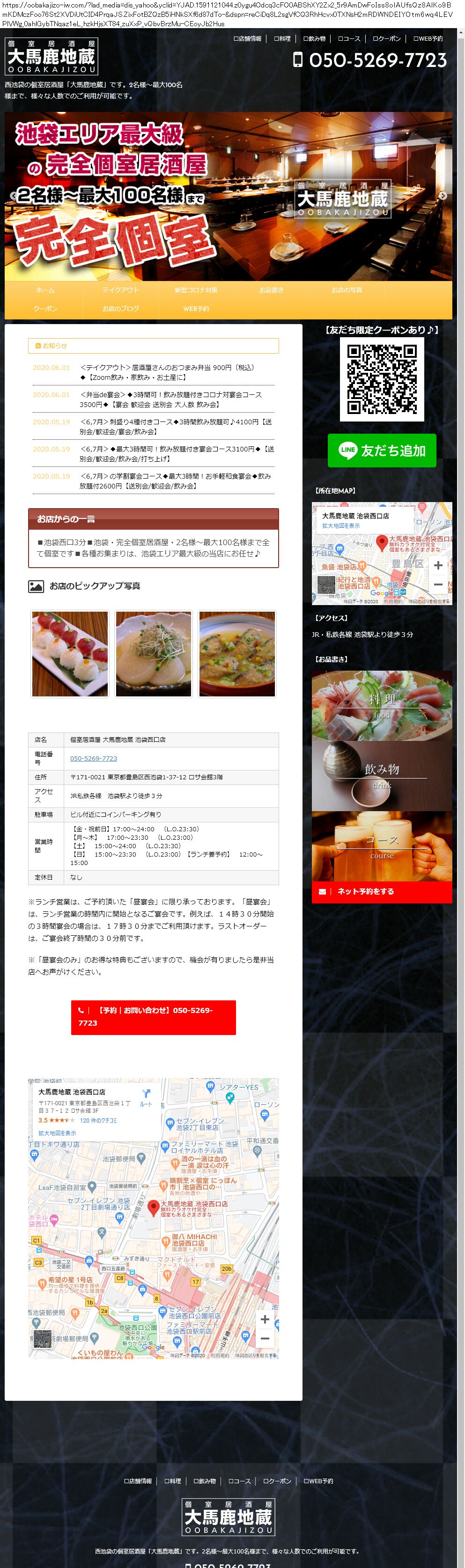
Task: Show the next slide in the banner carousel
Action: [x=443, y=195]
